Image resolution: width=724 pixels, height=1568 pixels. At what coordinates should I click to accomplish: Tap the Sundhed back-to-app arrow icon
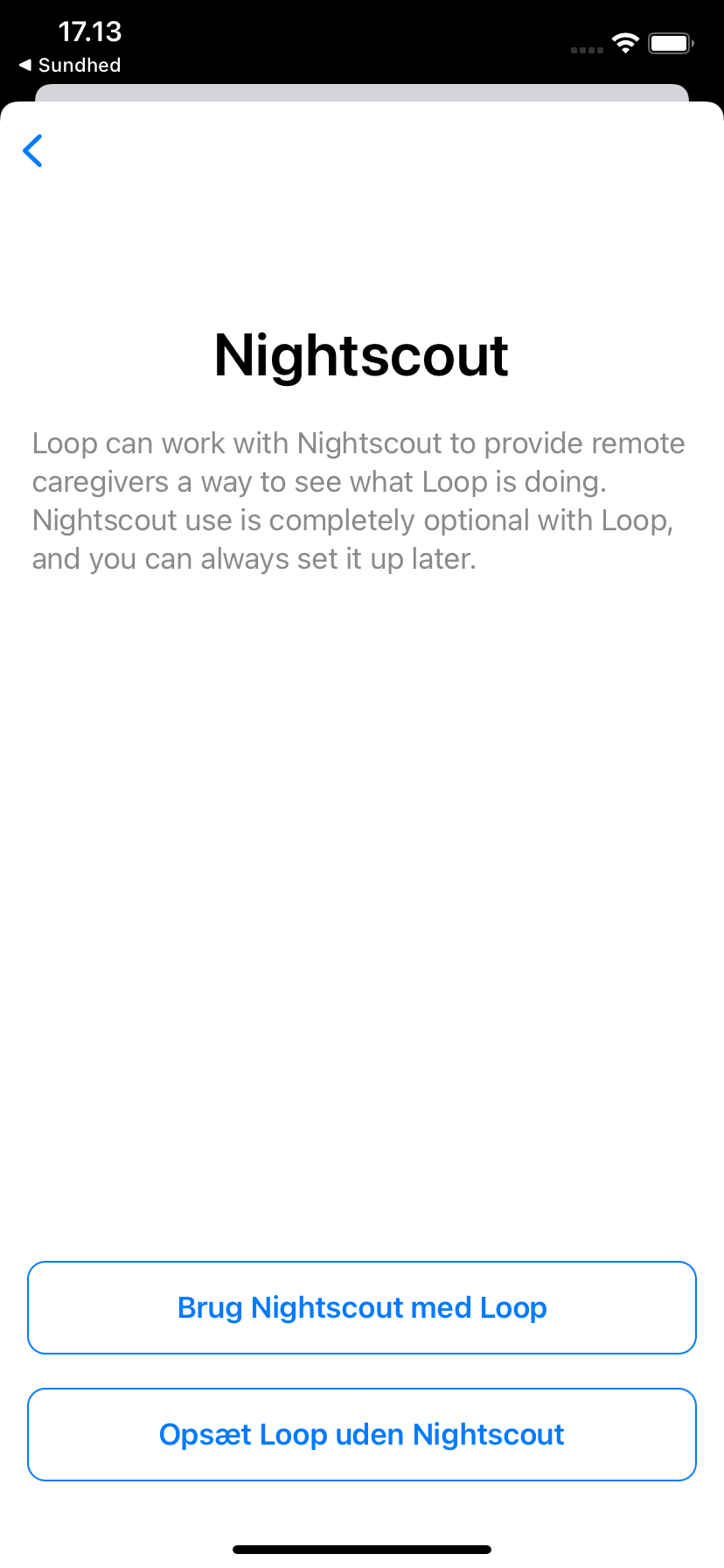24,65
